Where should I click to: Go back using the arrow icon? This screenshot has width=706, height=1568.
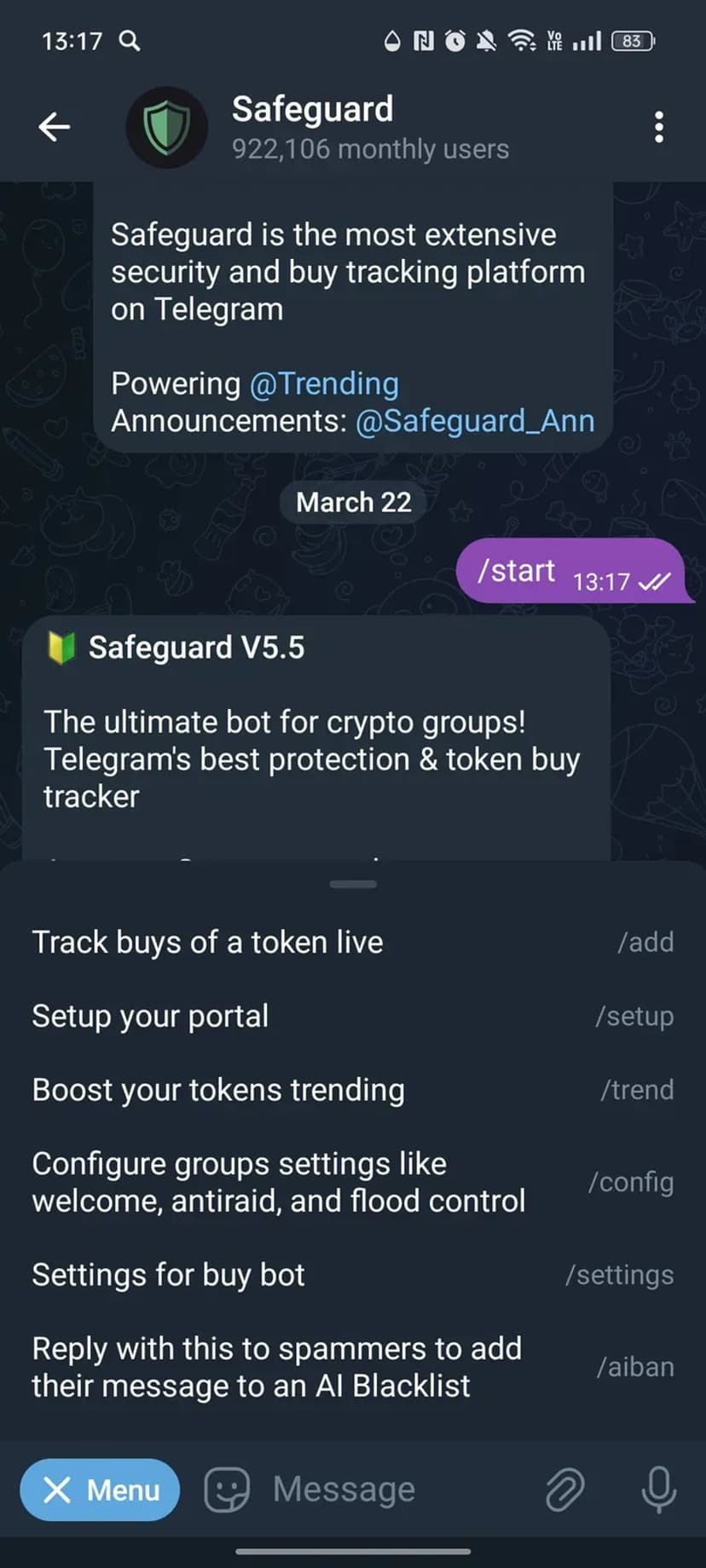55,127
